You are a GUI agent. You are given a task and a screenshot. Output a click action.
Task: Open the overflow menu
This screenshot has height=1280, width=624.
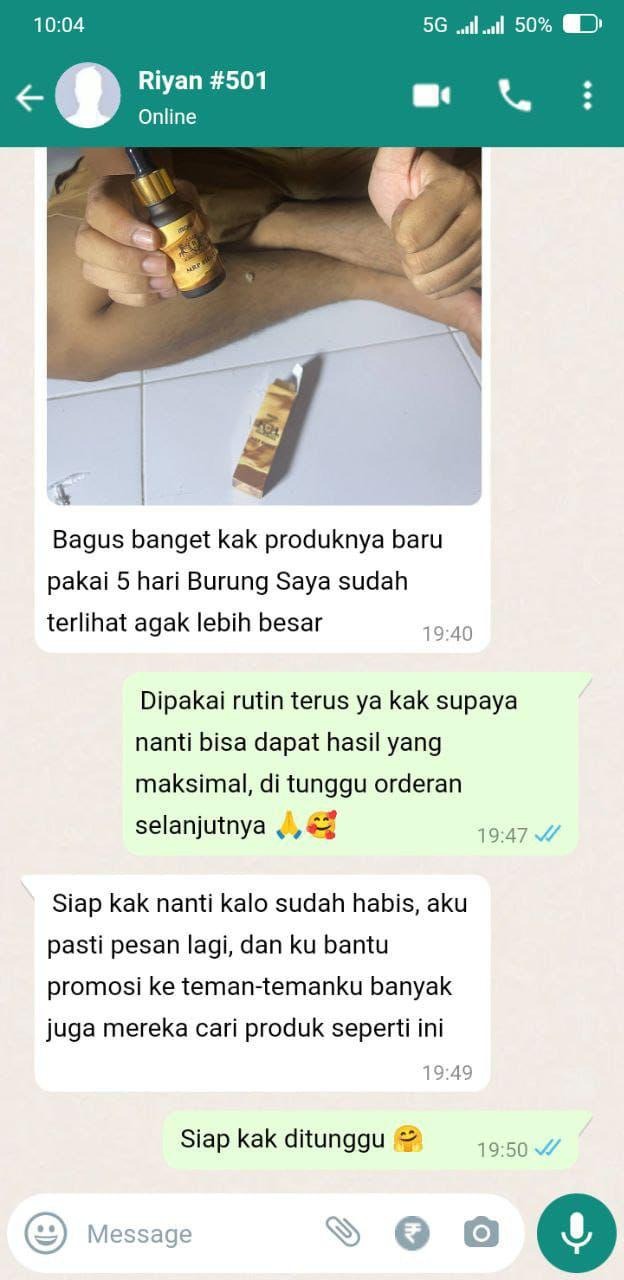(x=587, y=95)
